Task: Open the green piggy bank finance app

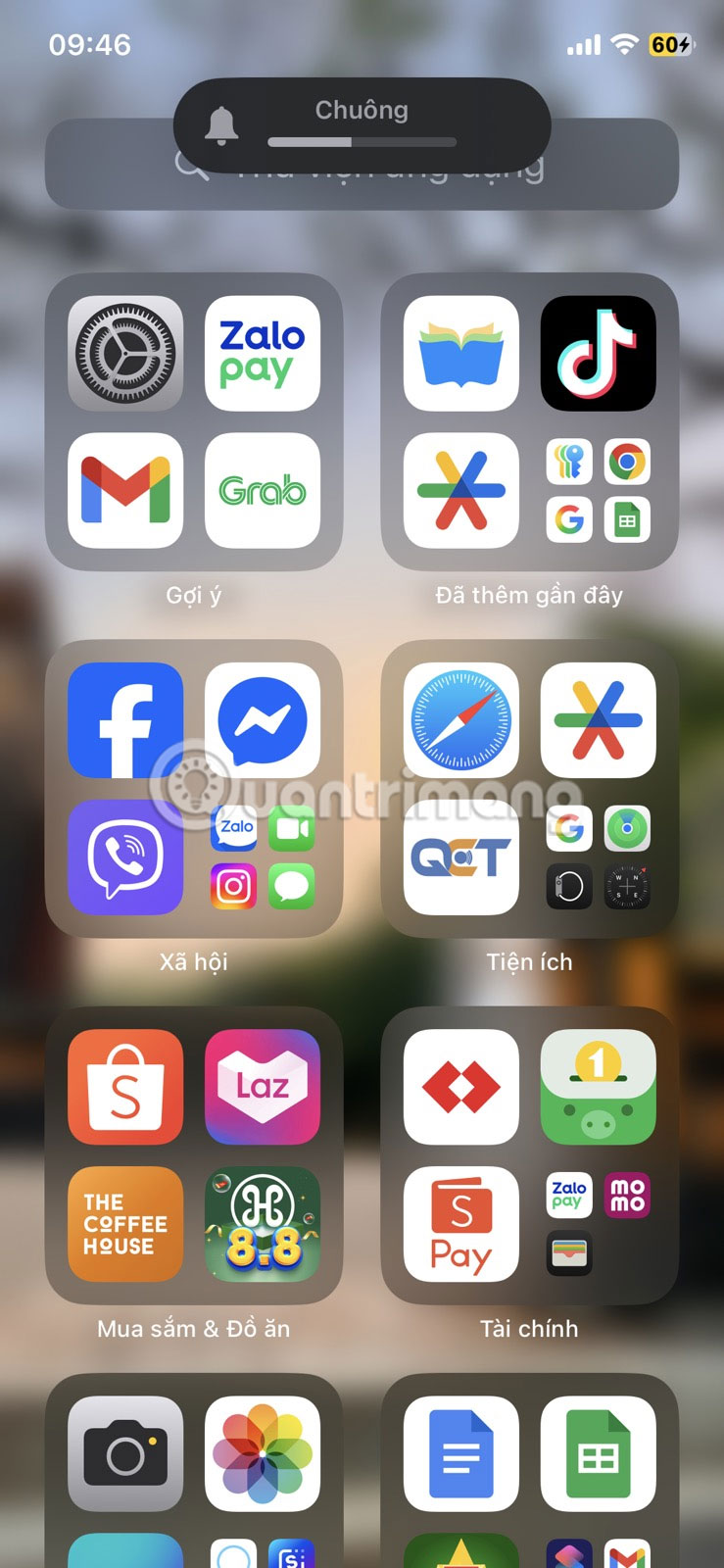Action: pos(598,1087)
